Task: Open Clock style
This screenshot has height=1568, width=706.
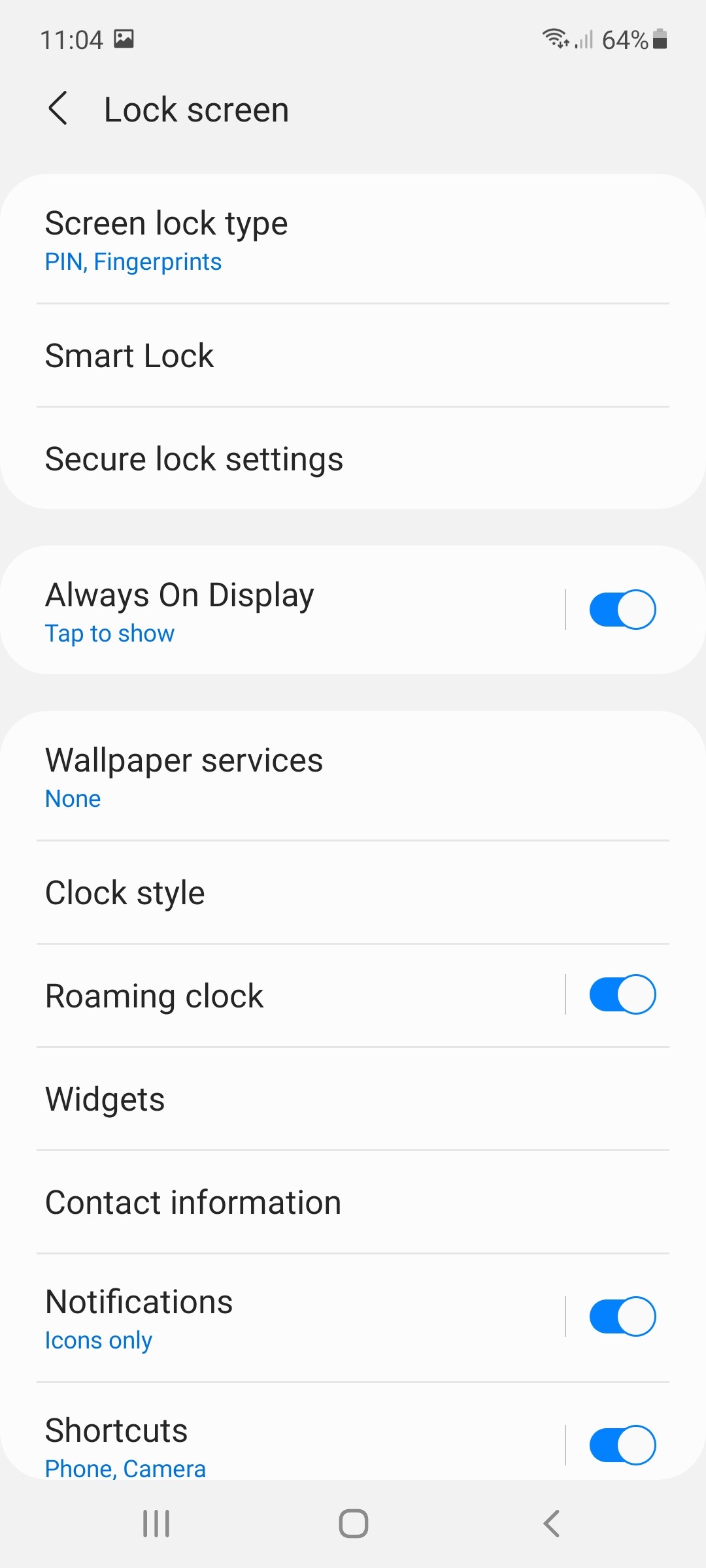Action: pyautogui.click(x=353, y=892)
